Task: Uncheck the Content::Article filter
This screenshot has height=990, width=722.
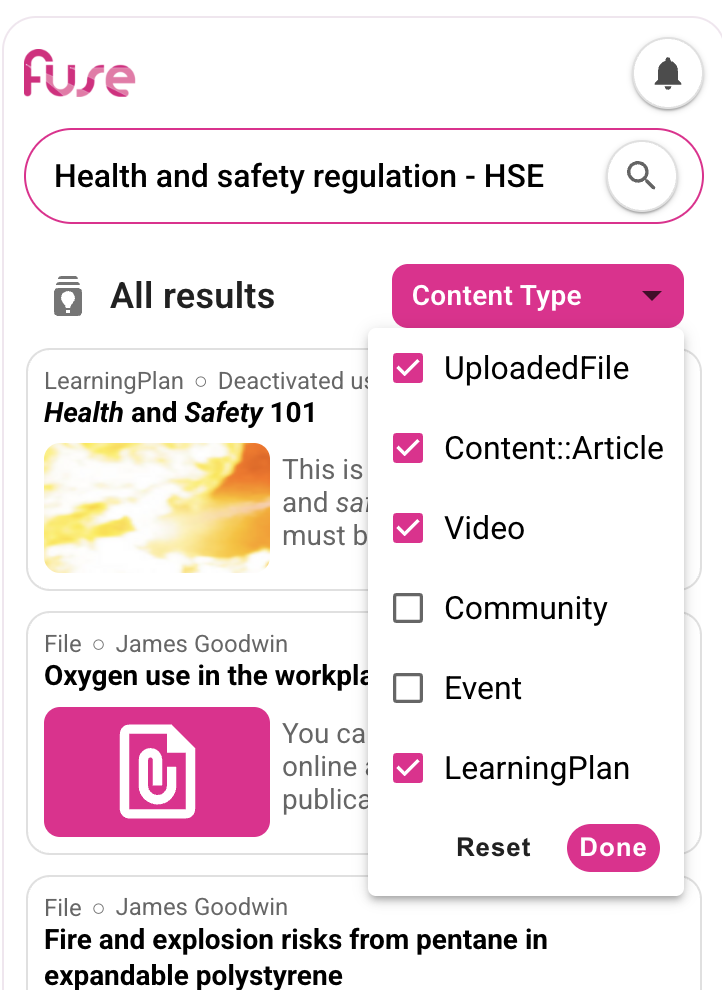Action: point(408,448)
